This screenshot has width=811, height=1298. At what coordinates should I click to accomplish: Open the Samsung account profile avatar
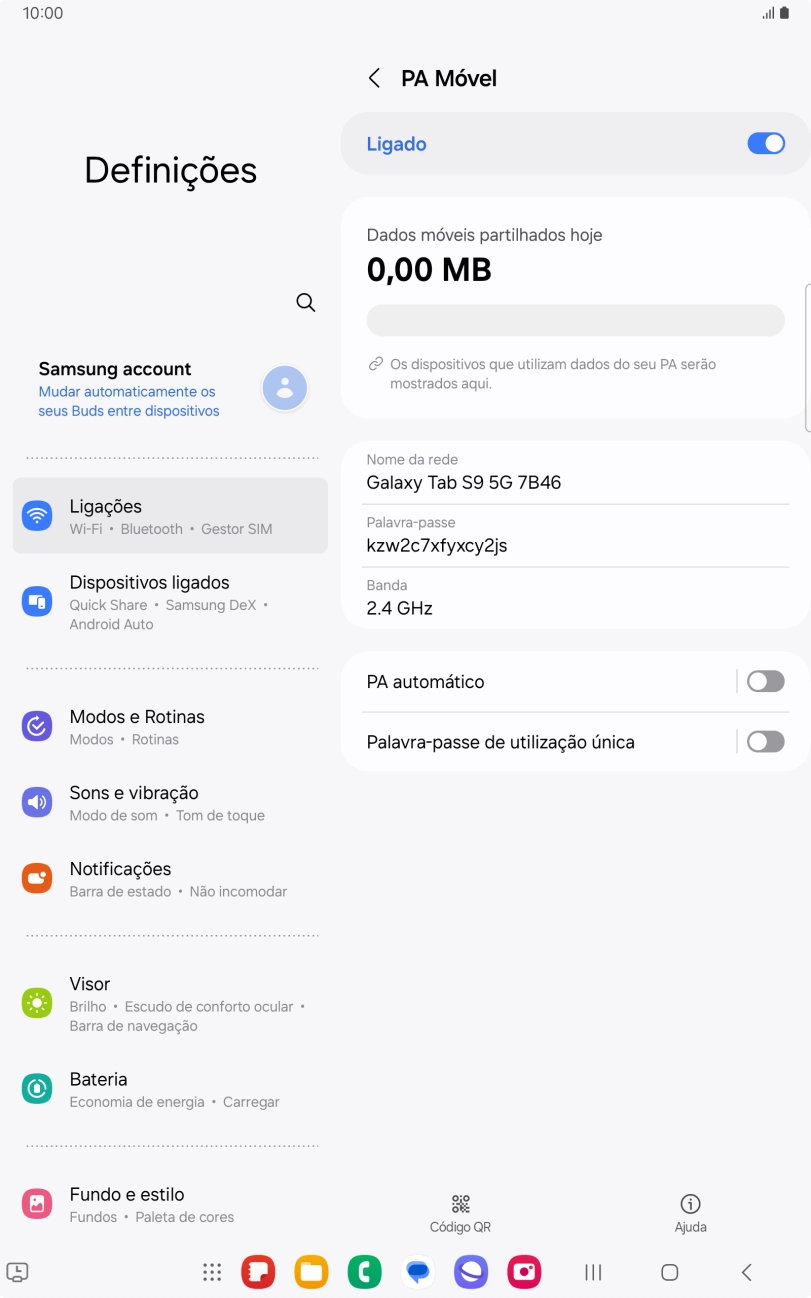tap(284, 387)
